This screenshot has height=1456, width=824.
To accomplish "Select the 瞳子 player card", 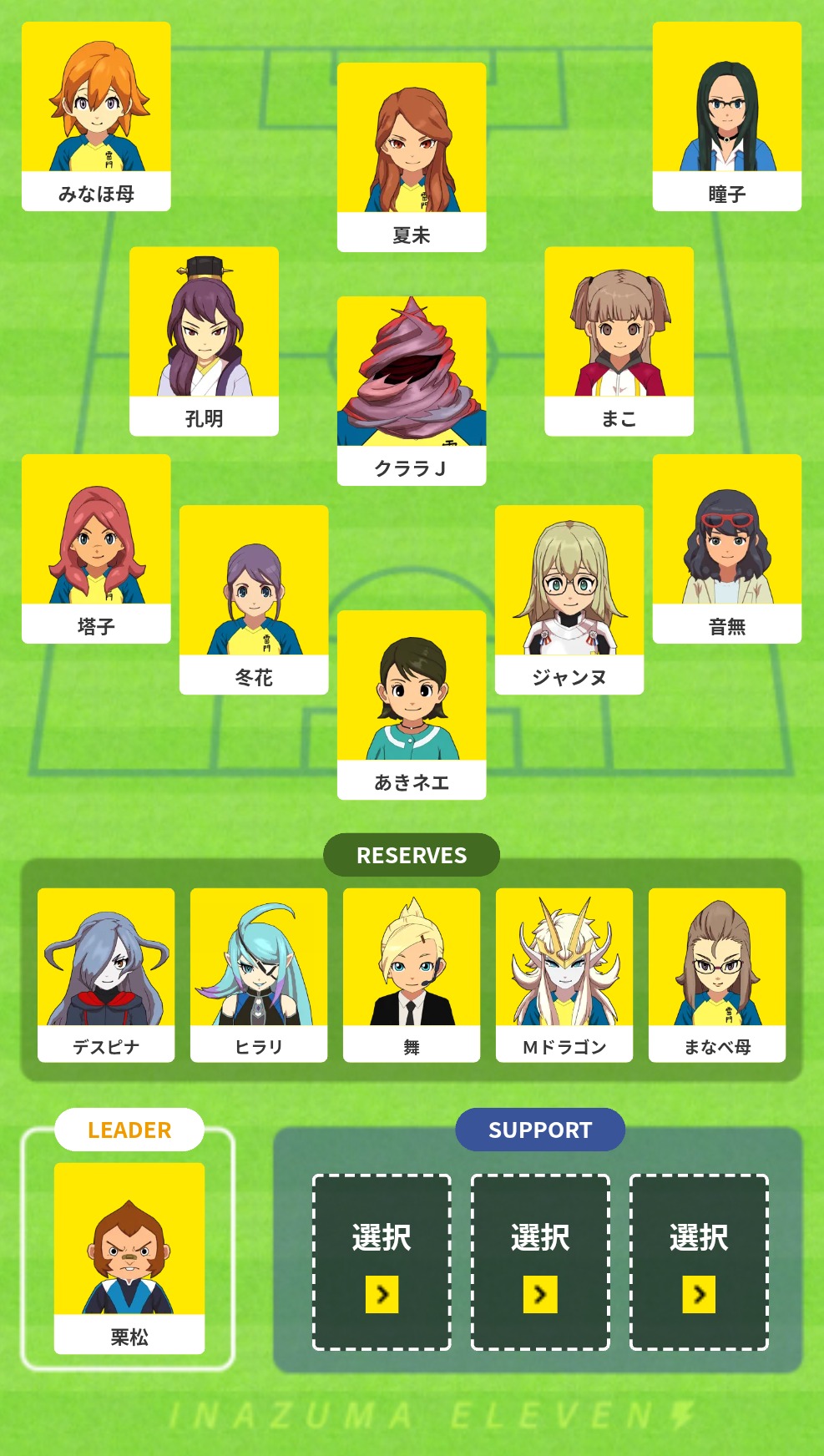I will [x=727, y=116].
